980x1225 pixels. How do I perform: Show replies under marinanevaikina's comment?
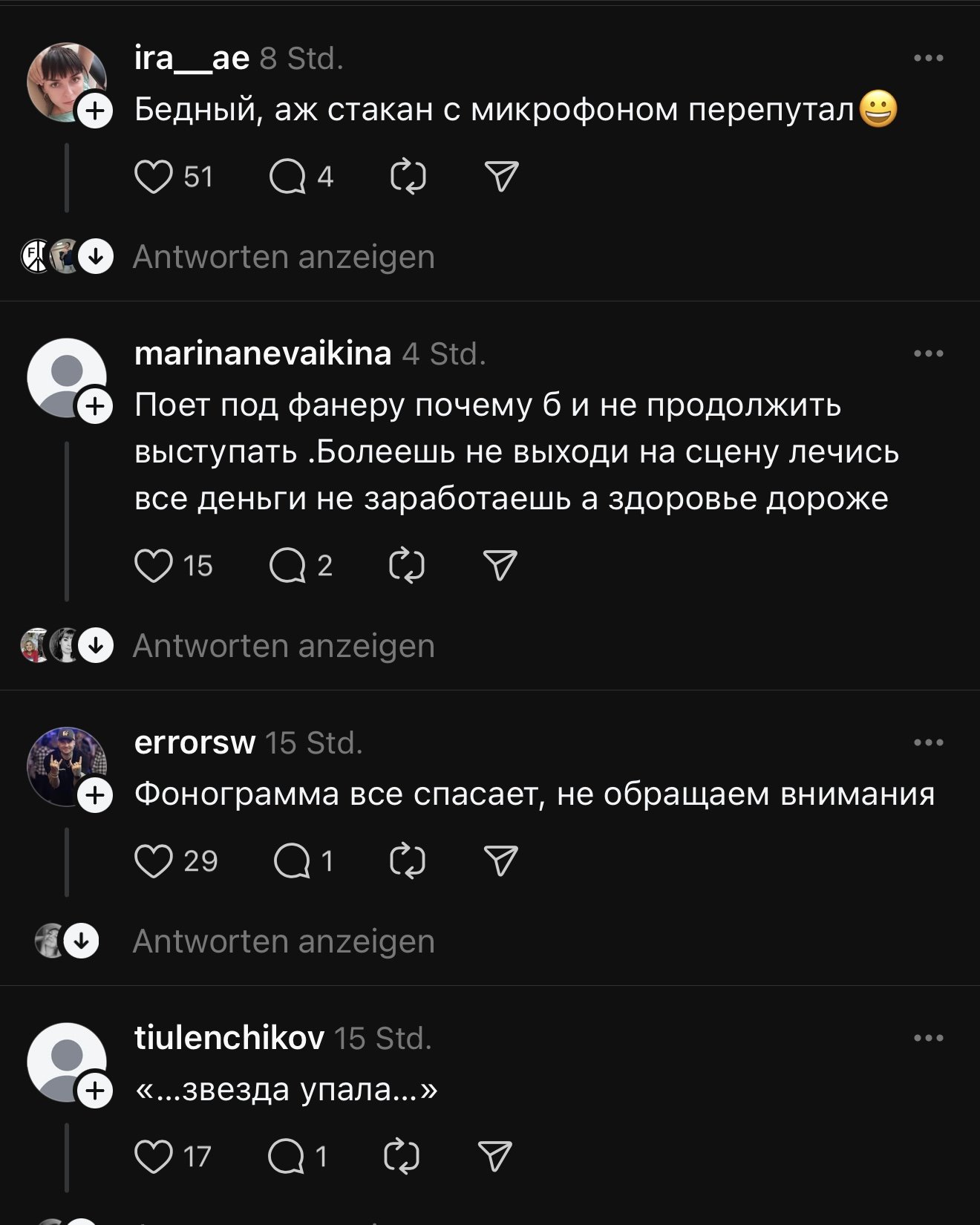click(283, 646)
